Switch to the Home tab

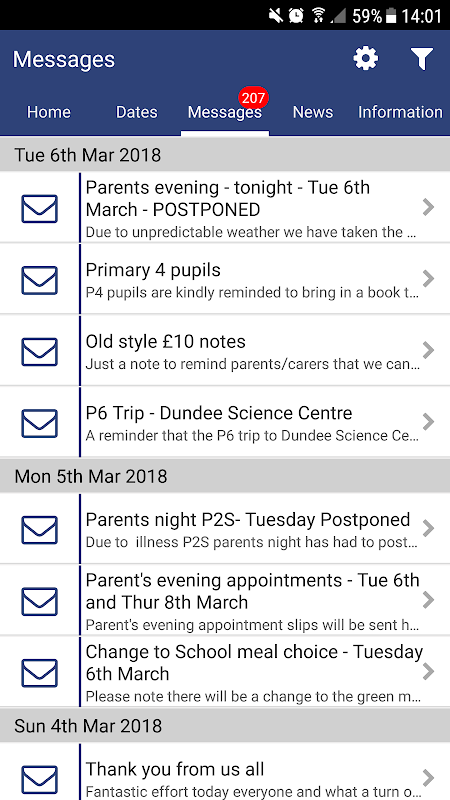(49, 112)
